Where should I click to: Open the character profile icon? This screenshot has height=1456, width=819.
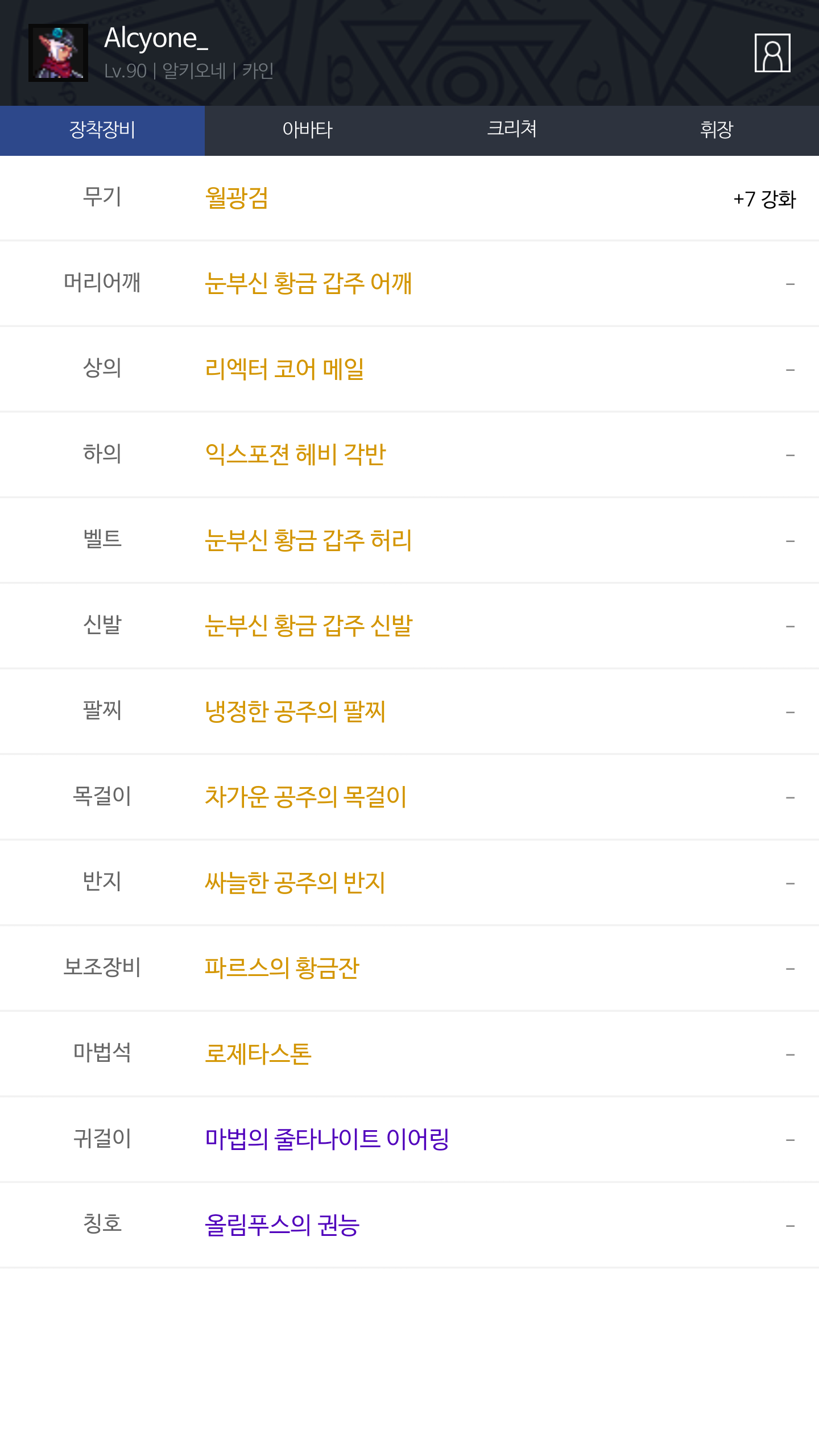(772, 53)
